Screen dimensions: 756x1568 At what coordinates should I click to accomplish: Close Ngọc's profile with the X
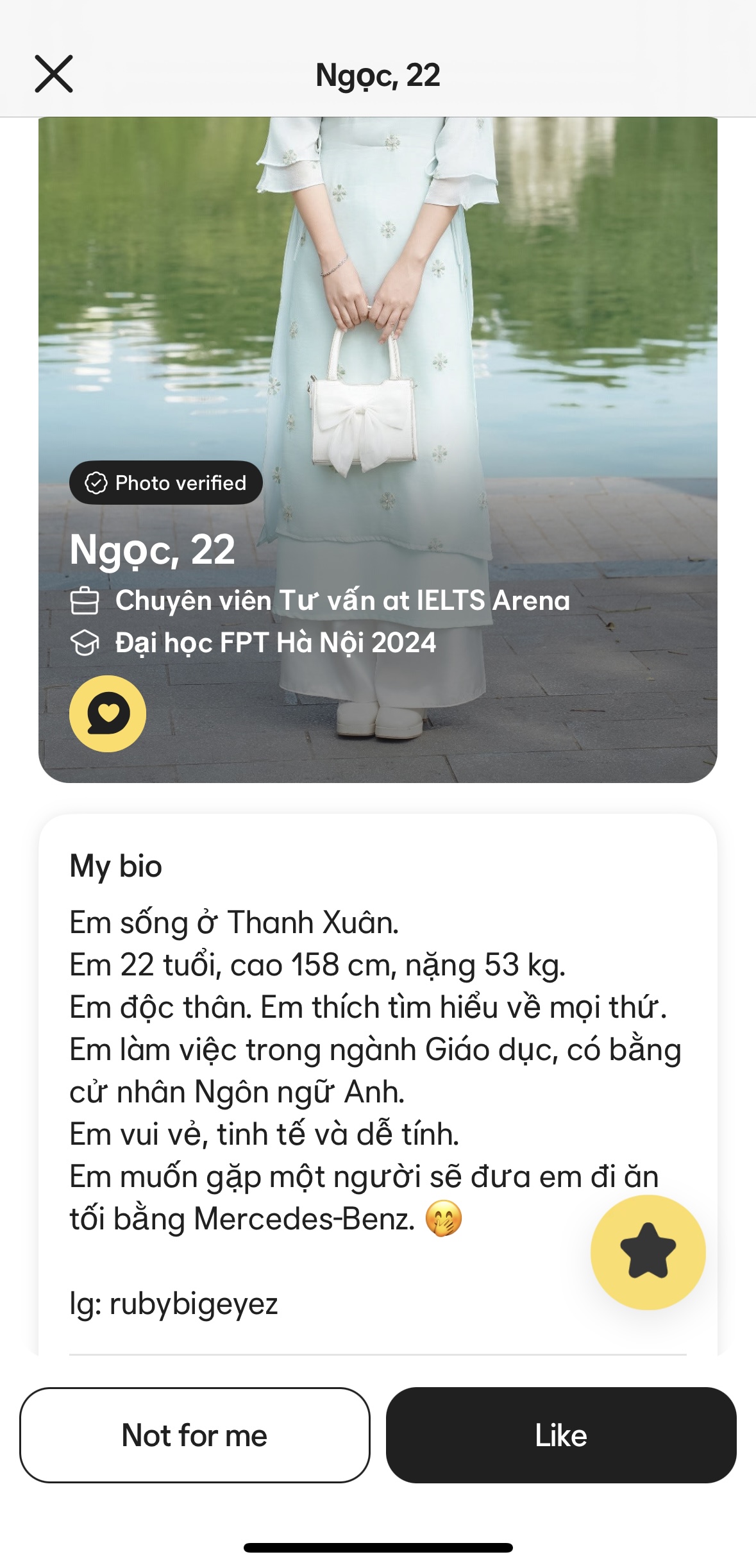[x=54, y=74]
